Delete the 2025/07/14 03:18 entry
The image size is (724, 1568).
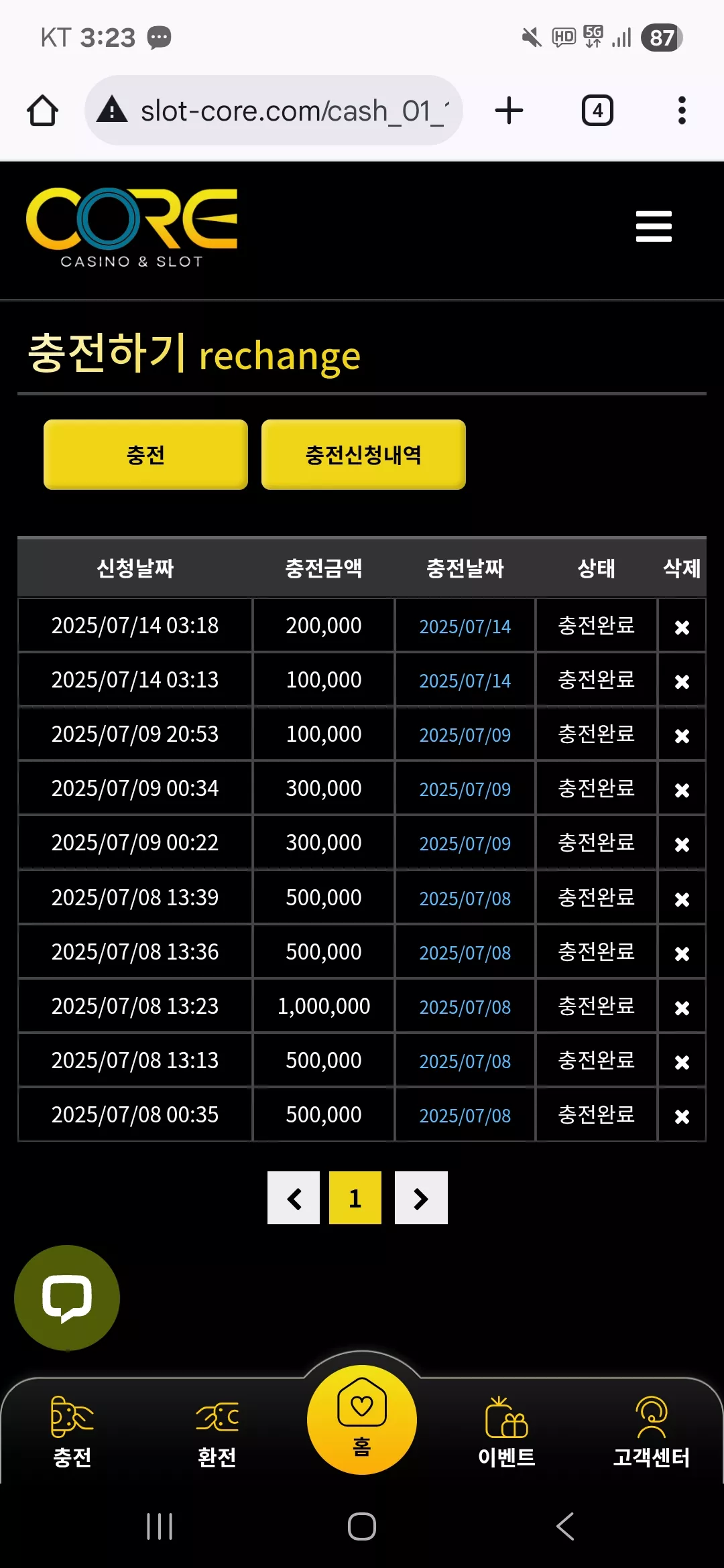[682, 627]
